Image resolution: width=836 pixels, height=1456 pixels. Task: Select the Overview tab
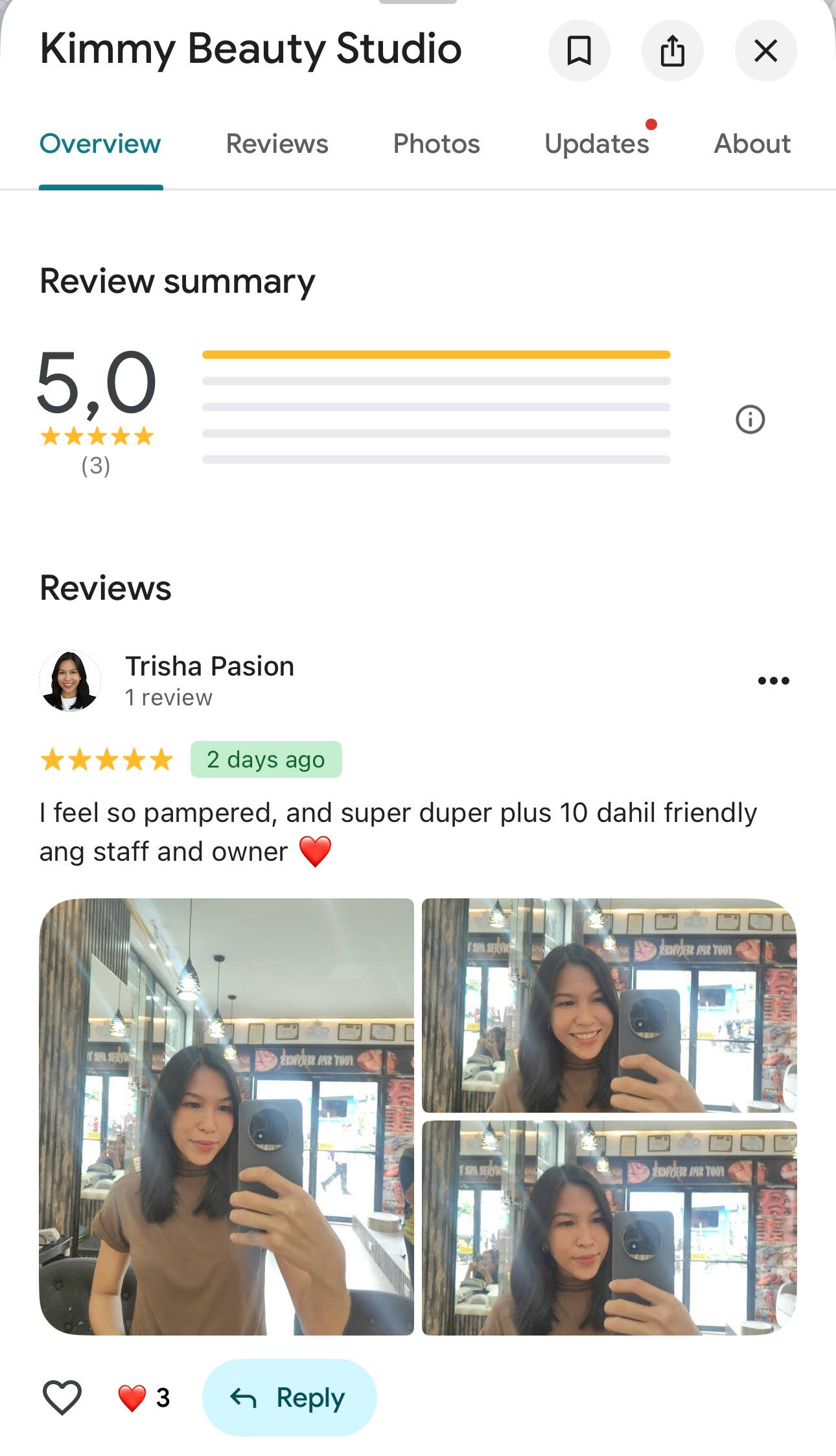click(100, 144)
